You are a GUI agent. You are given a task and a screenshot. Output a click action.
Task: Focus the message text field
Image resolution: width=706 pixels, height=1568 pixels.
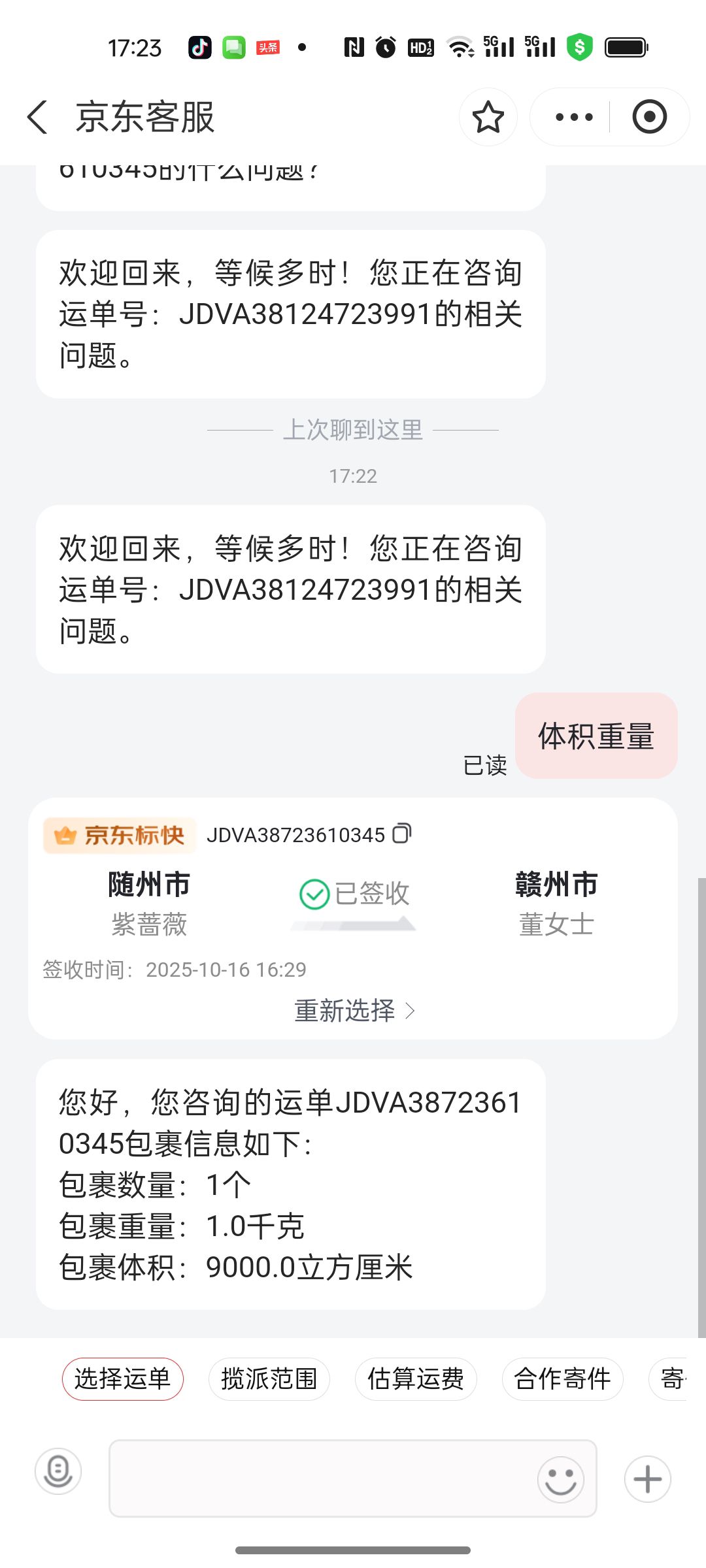(x=320, y=1478)
